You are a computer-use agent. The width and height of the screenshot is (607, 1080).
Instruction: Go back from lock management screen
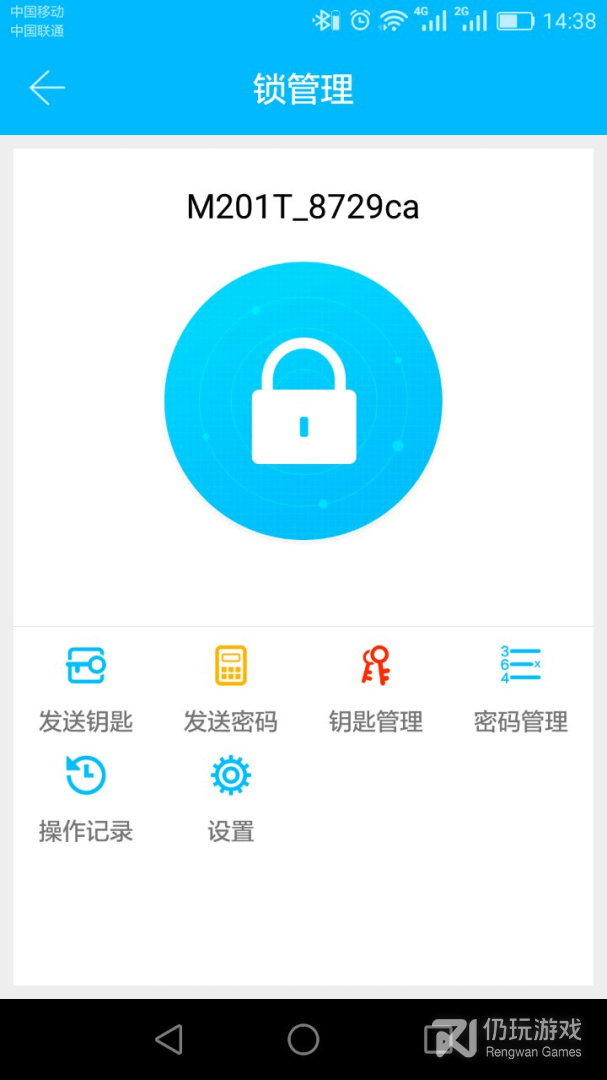click(47, 89)
